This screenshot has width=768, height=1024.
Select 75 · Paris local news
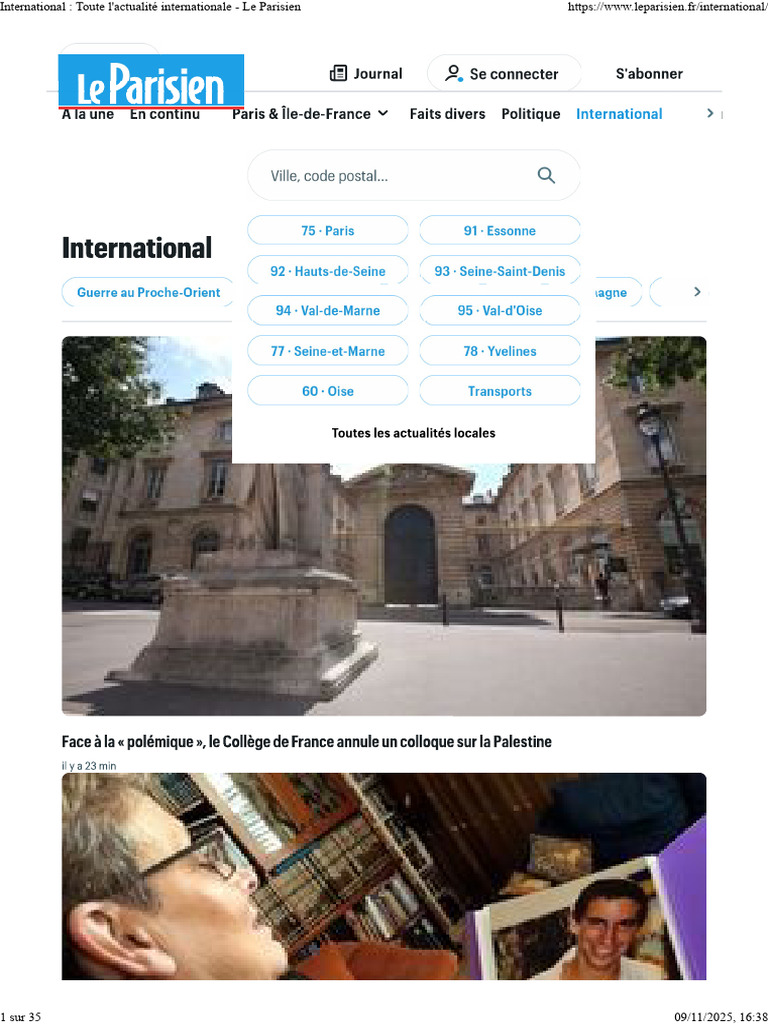click(x=328, y=231)
